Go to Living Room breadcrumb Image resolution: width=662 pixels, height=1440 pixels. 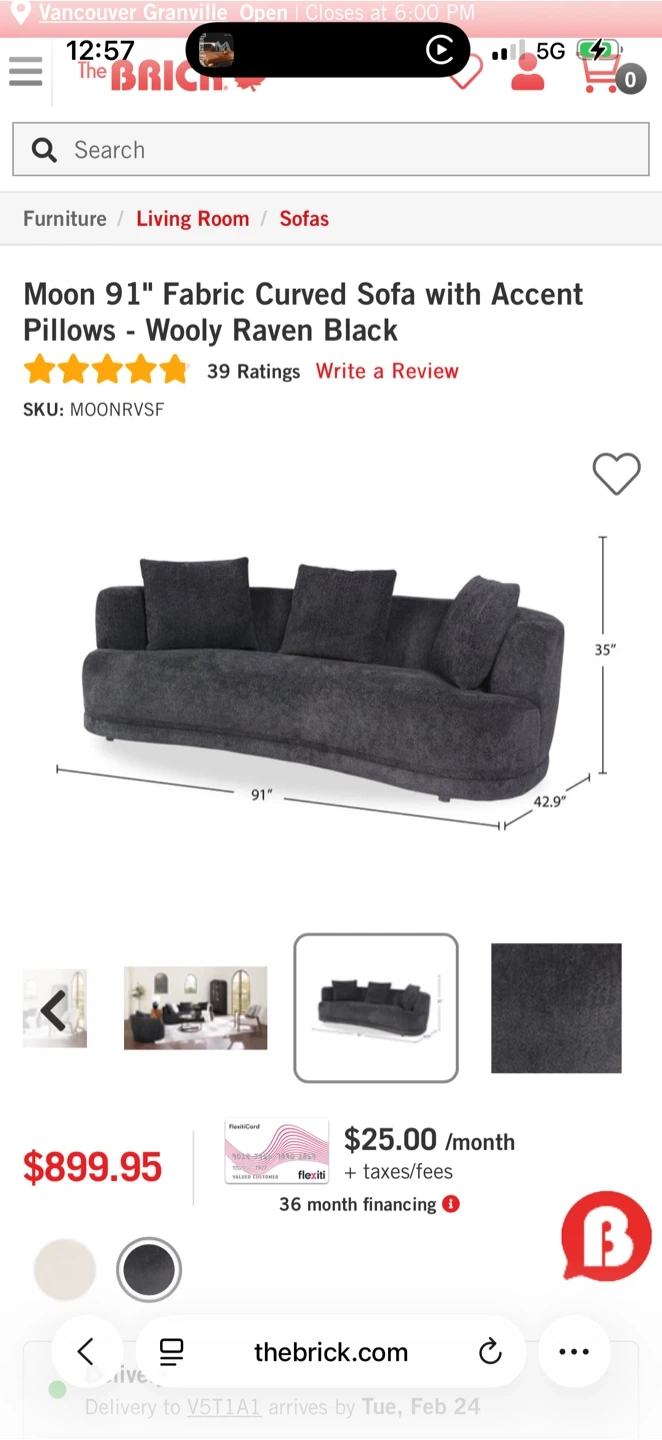pyautogui.click(x=192, y=219)
